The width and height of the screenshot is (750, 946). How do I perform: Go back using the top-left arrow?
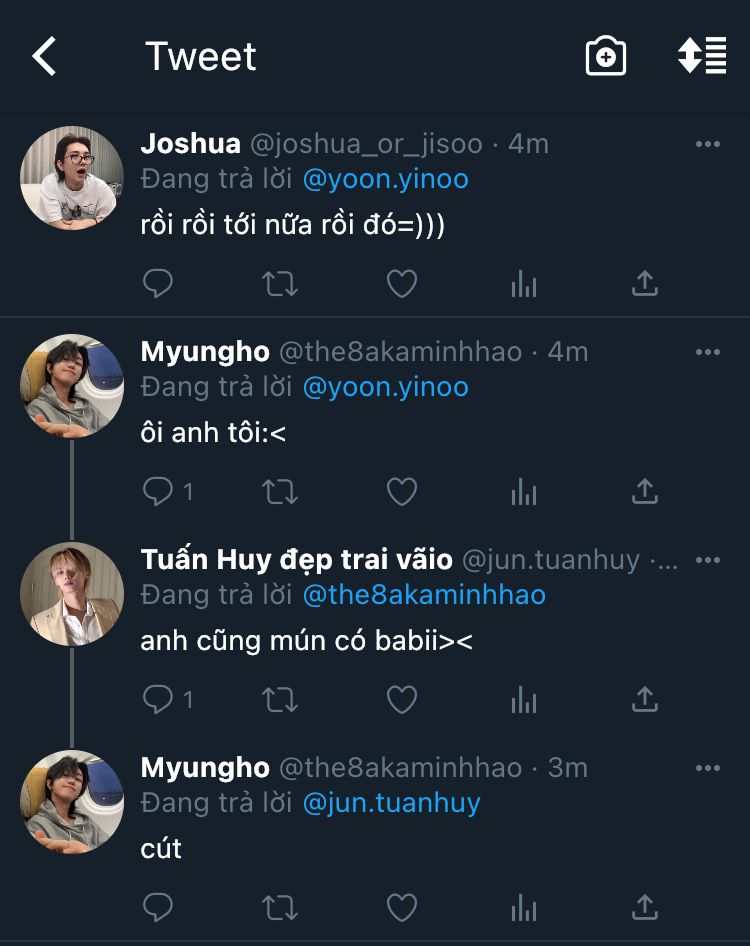click(x=44, y=56)
